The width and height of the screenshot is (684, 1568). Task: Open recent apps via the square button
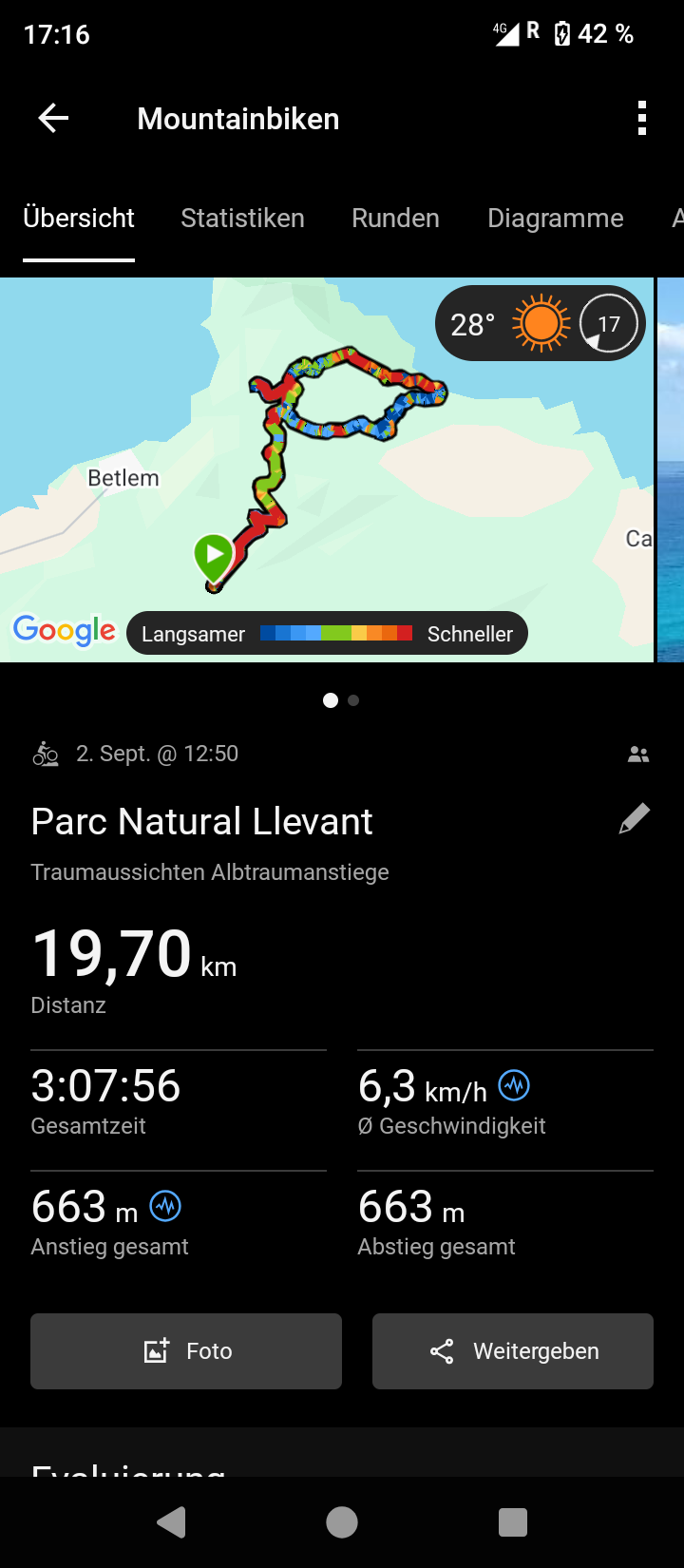(x=513, y=1522)
